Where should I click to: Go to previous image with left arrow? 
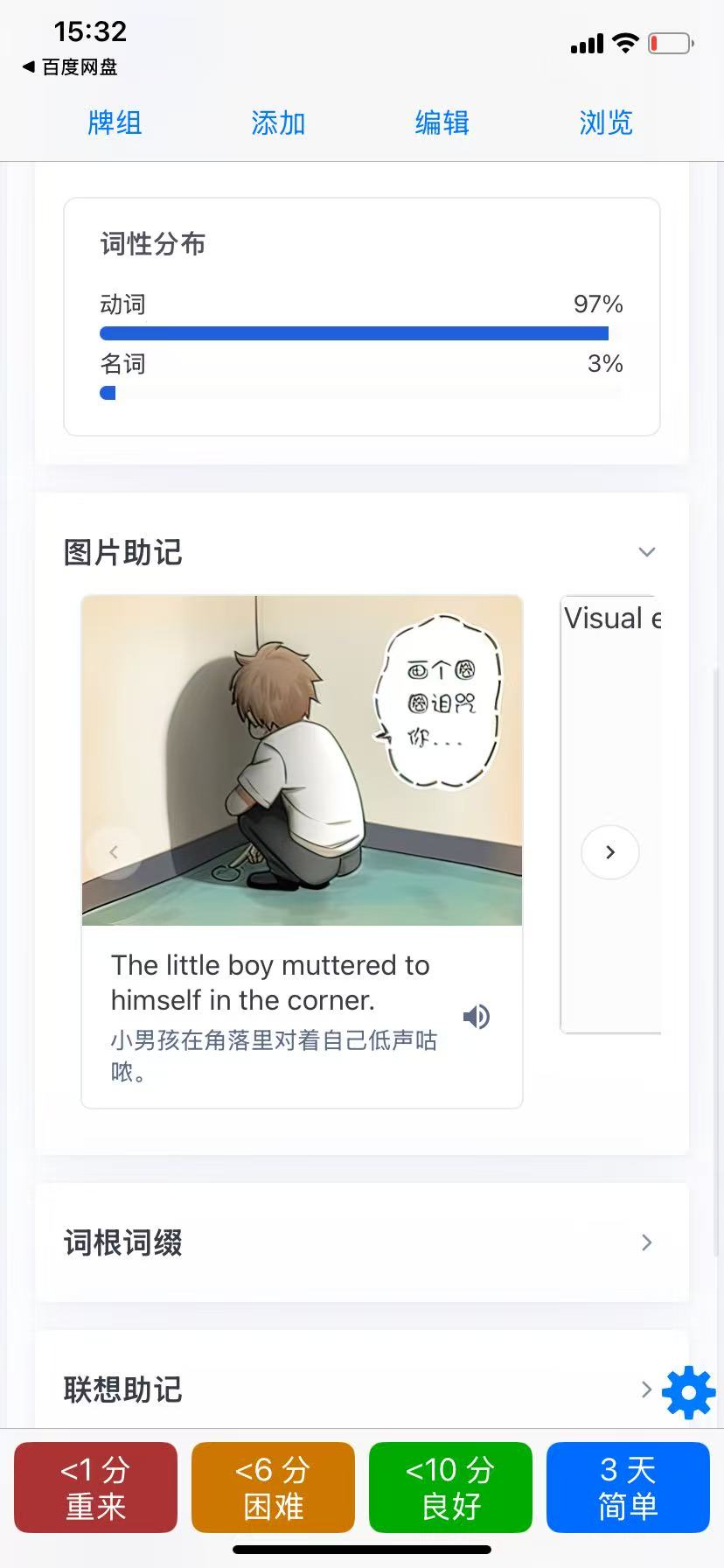pyautogui.click(x=114, y=852)
